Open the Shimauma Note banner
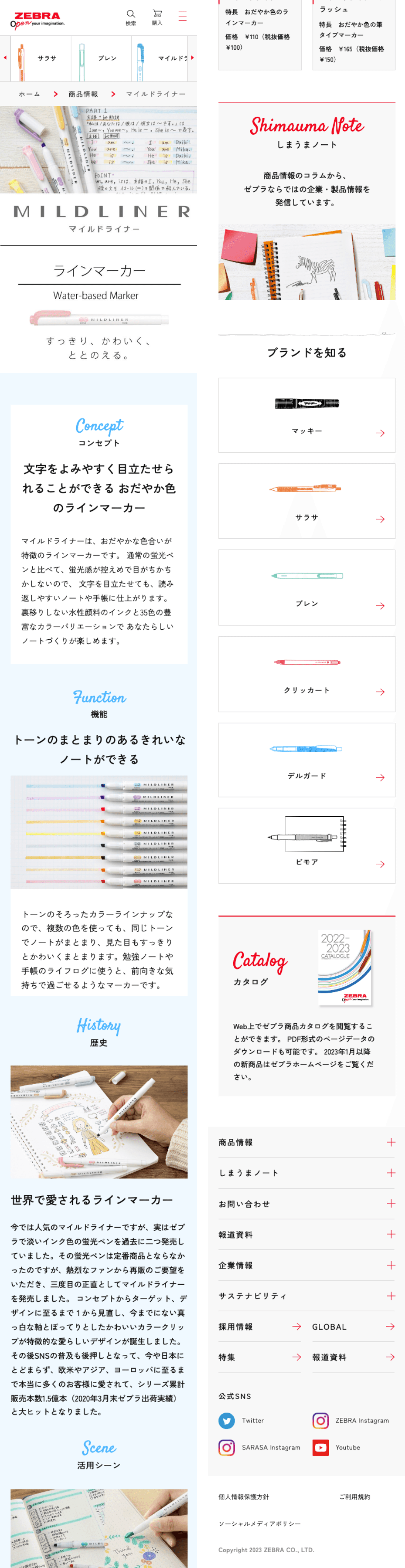This screenshot has height=1568, width=405. click(x=306, y=201)
